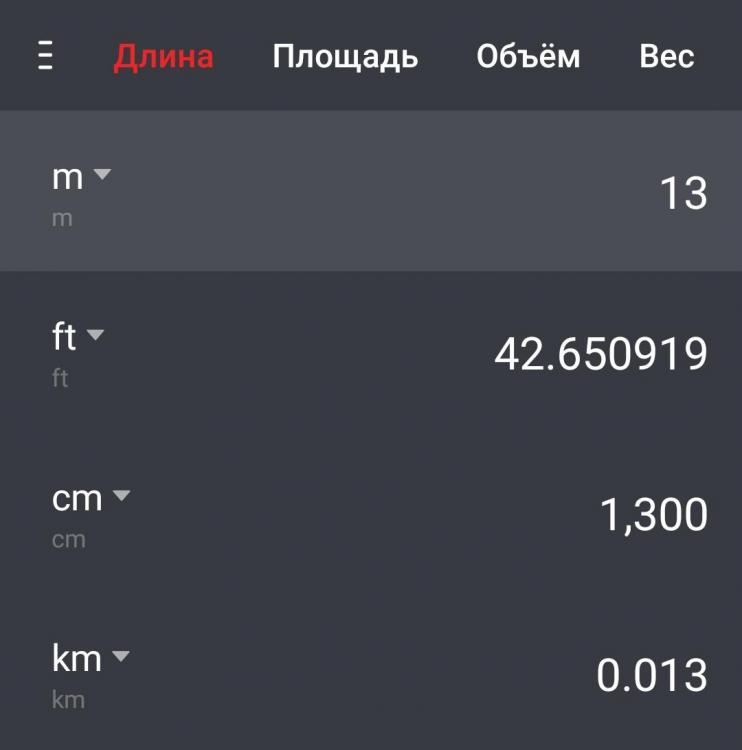742x750 pixels.
Task: Select the feet value 42.650919
Action: (601, 354)
